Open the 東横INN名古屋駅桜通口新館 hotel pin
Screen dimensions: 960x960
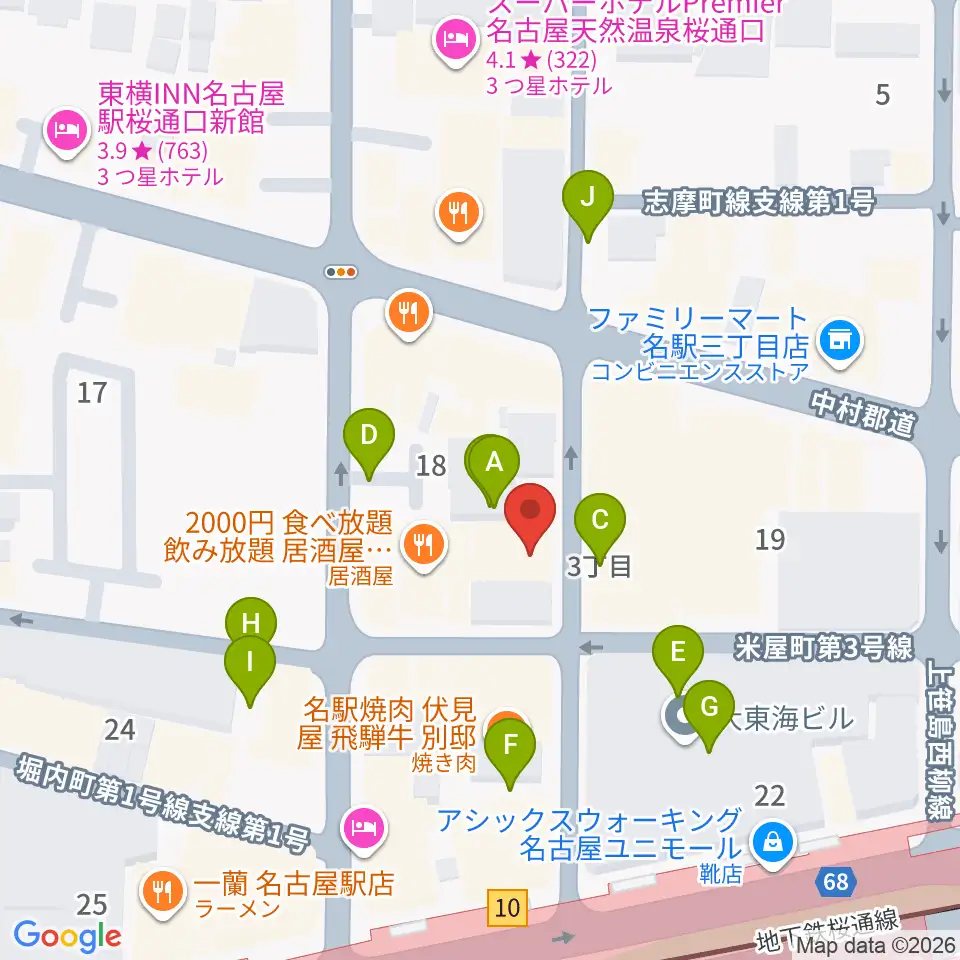67,132
